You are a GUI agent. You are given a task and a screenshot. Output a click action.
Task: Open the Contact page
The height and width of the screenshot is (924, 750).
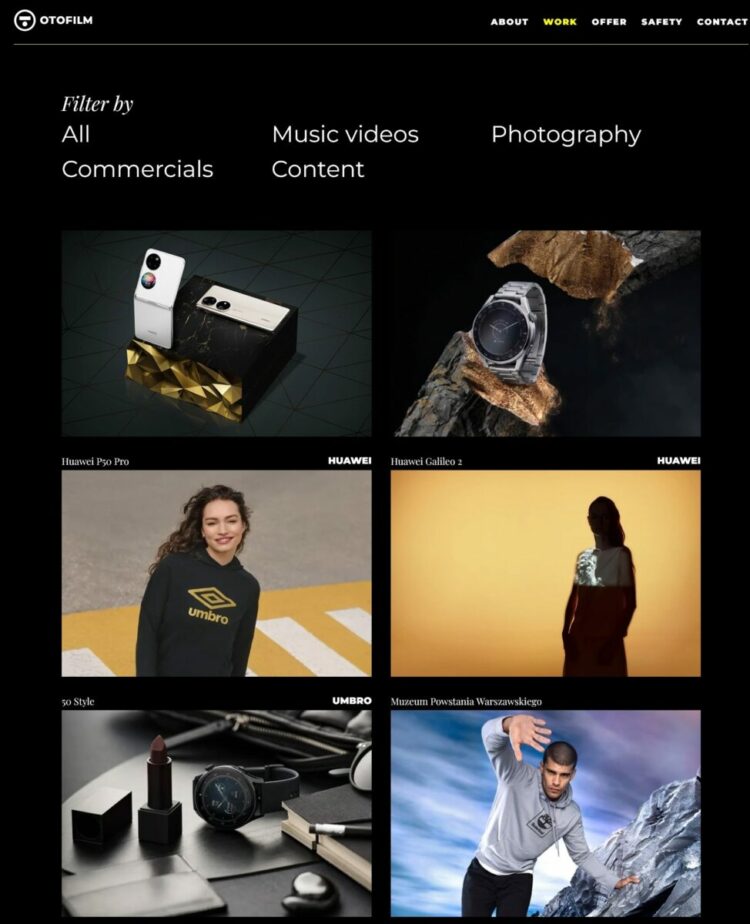click(x=721, y=22)
